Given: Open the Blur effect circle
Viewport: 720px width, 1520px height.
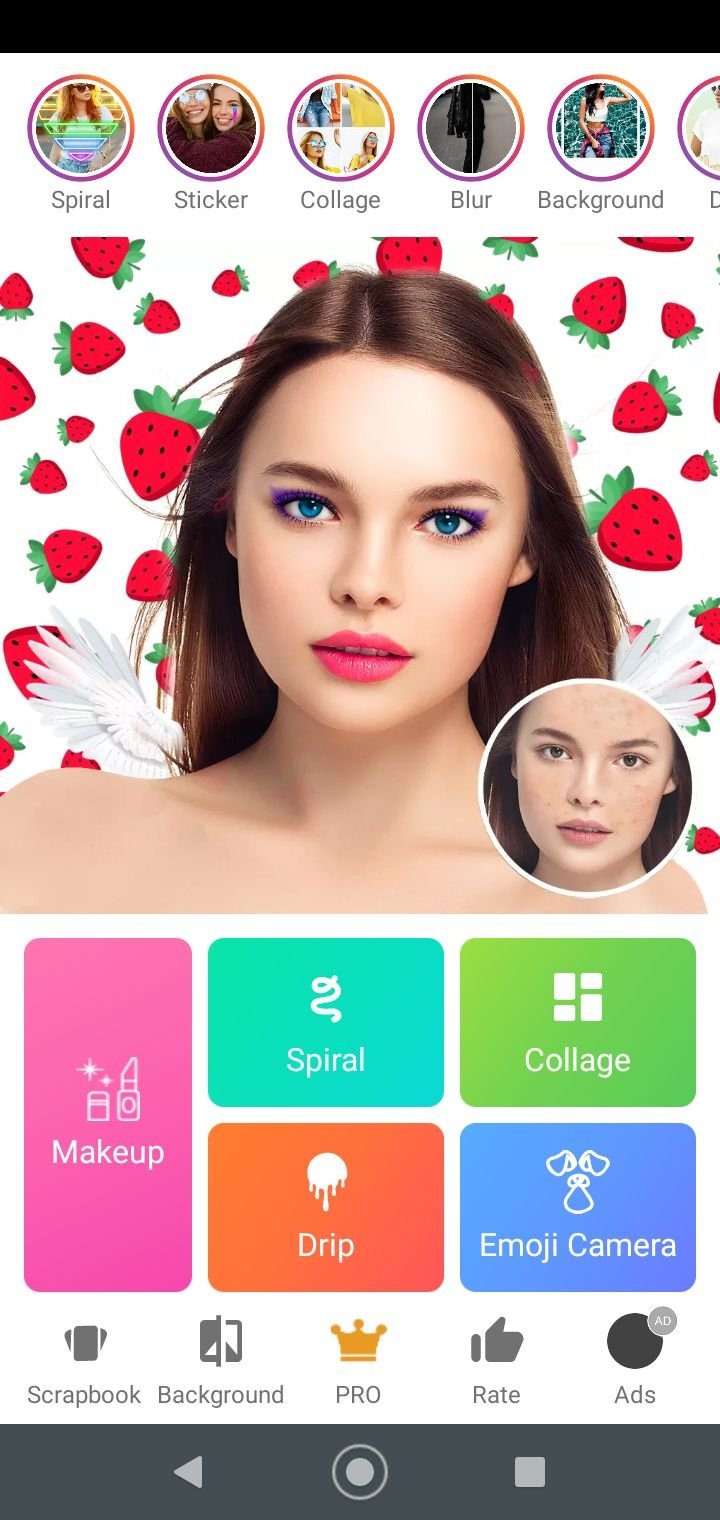Looking at the screenshot, I should (x=471, y=128).
